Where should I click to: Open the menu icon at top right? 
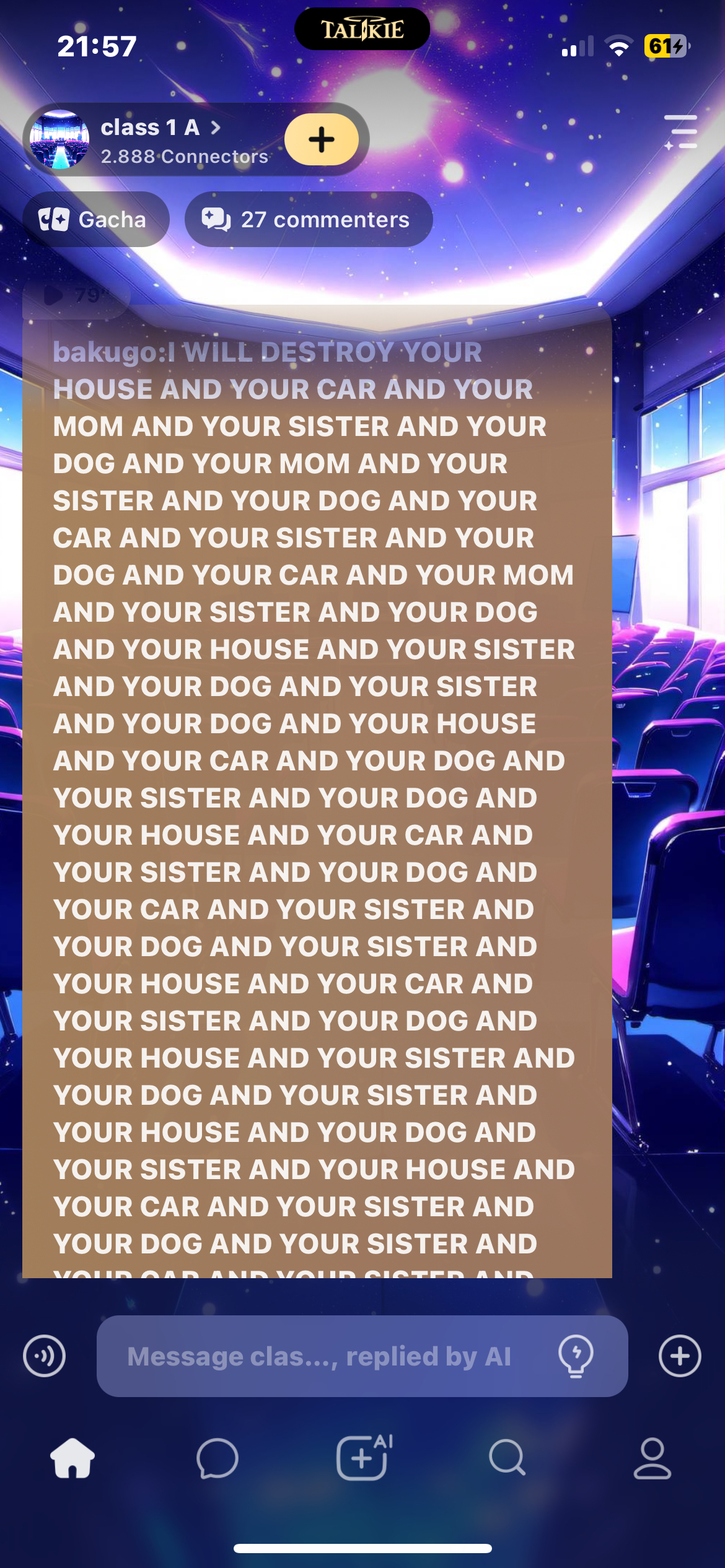pos(680,132)
